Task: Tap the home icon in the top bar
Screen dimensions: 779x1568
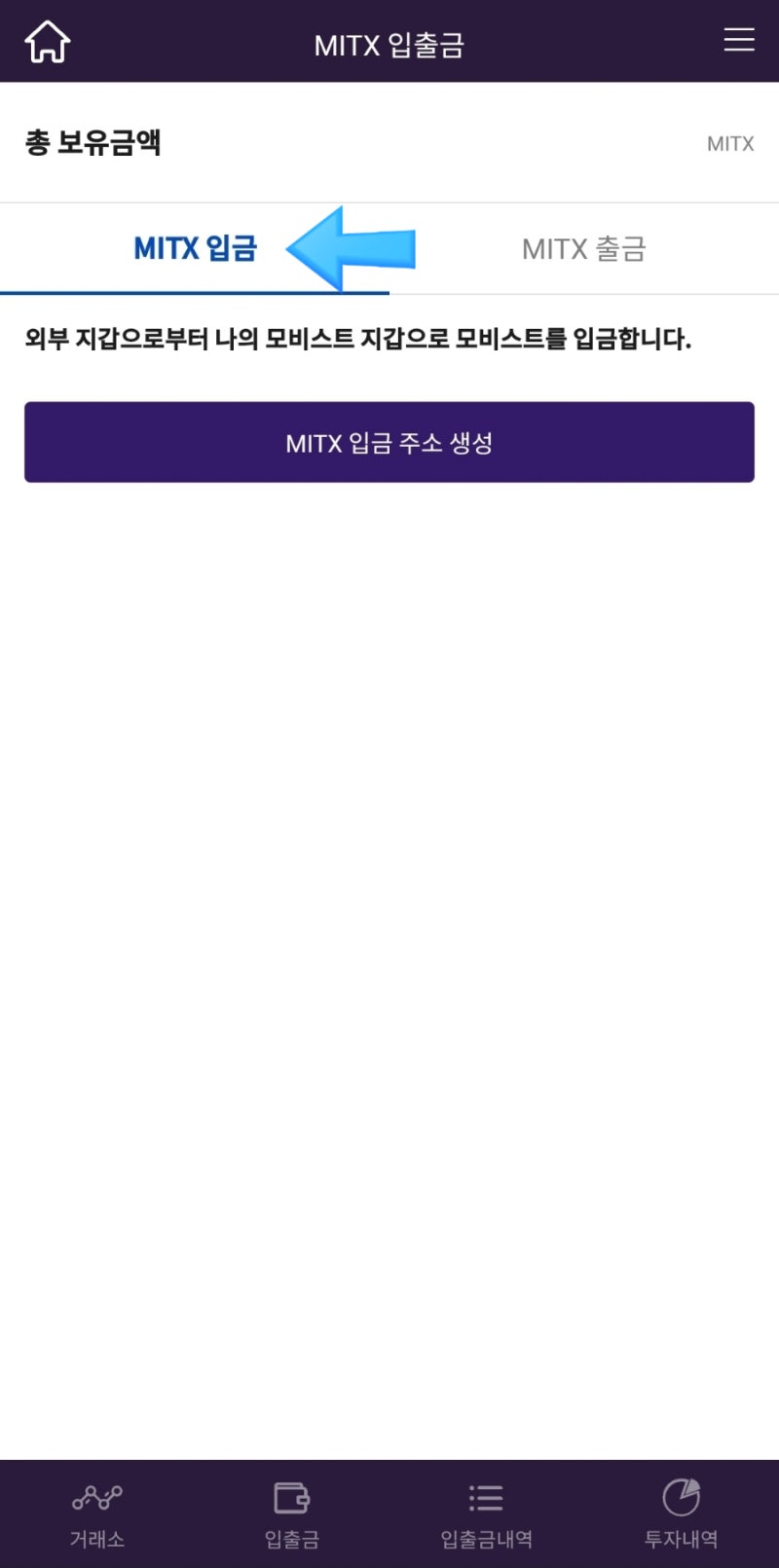Action: 45,40
